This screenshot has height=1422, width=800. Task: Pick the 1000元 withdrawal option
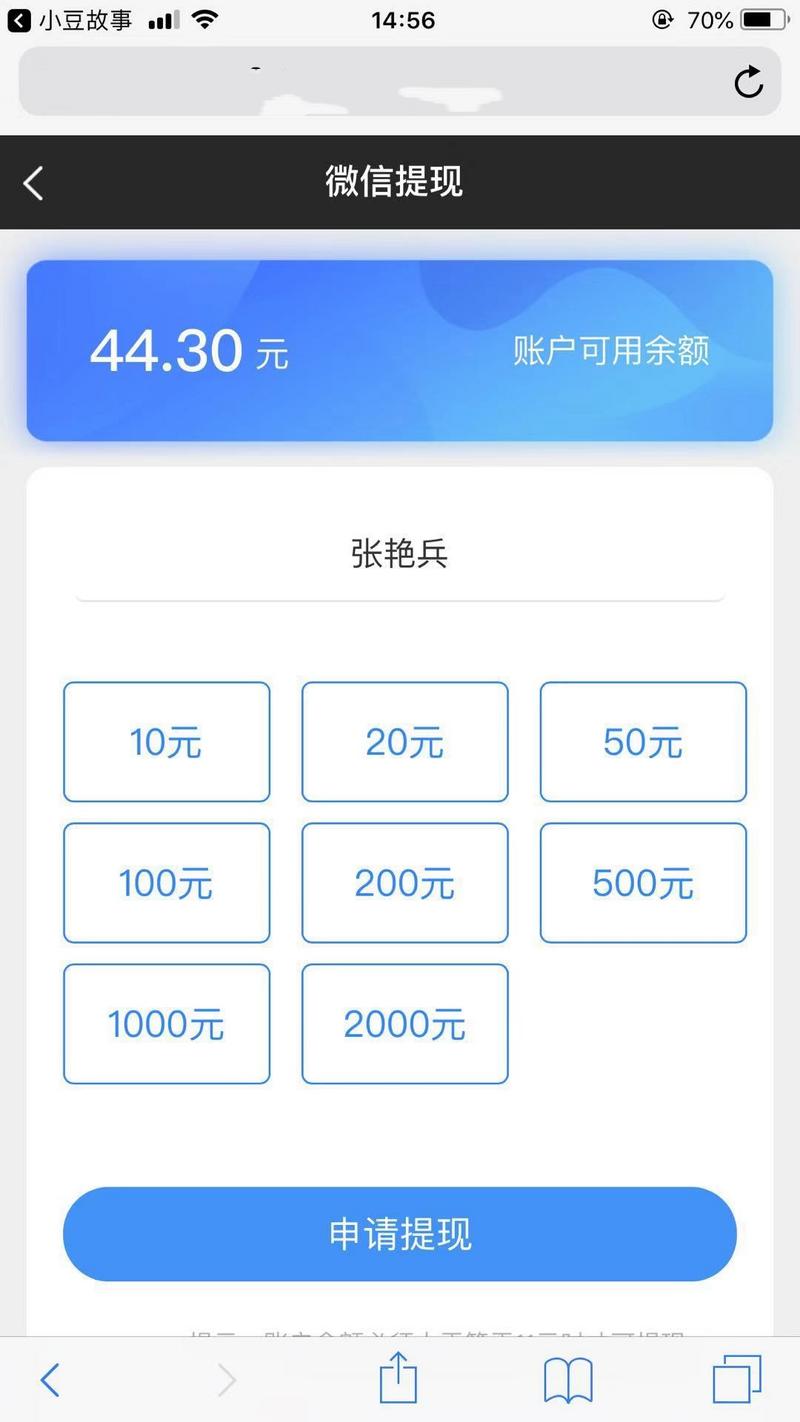[x=166, y=1023]
